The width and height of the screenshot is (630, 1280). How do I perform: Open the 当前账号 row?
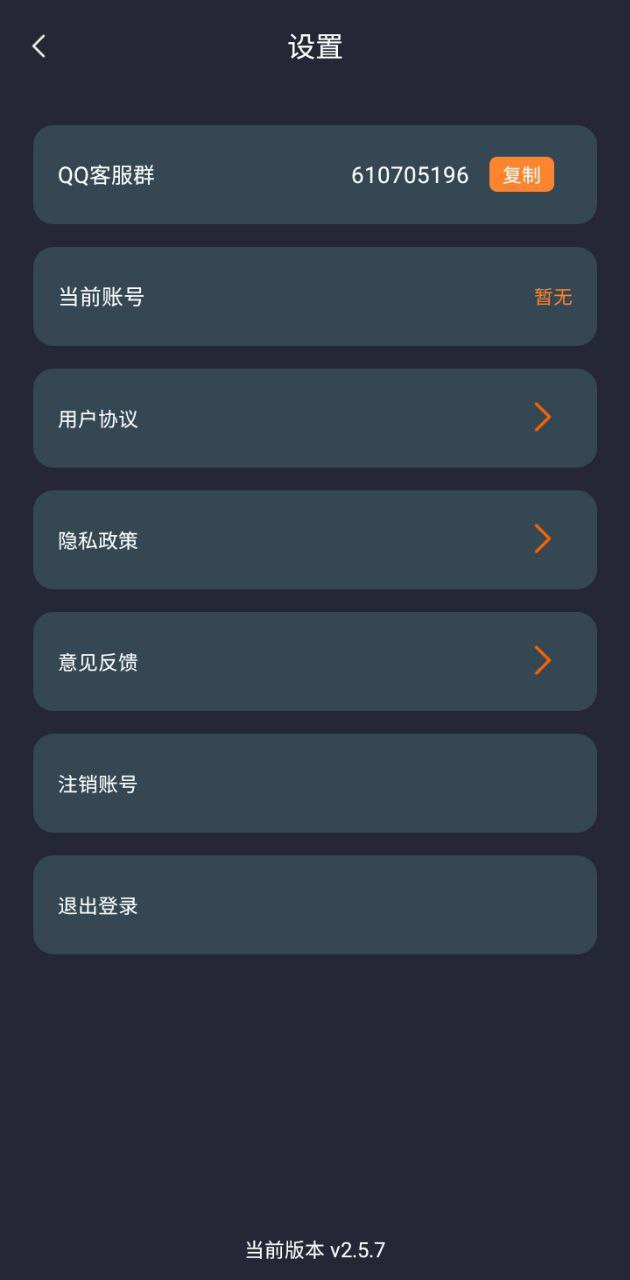[315, 297]
